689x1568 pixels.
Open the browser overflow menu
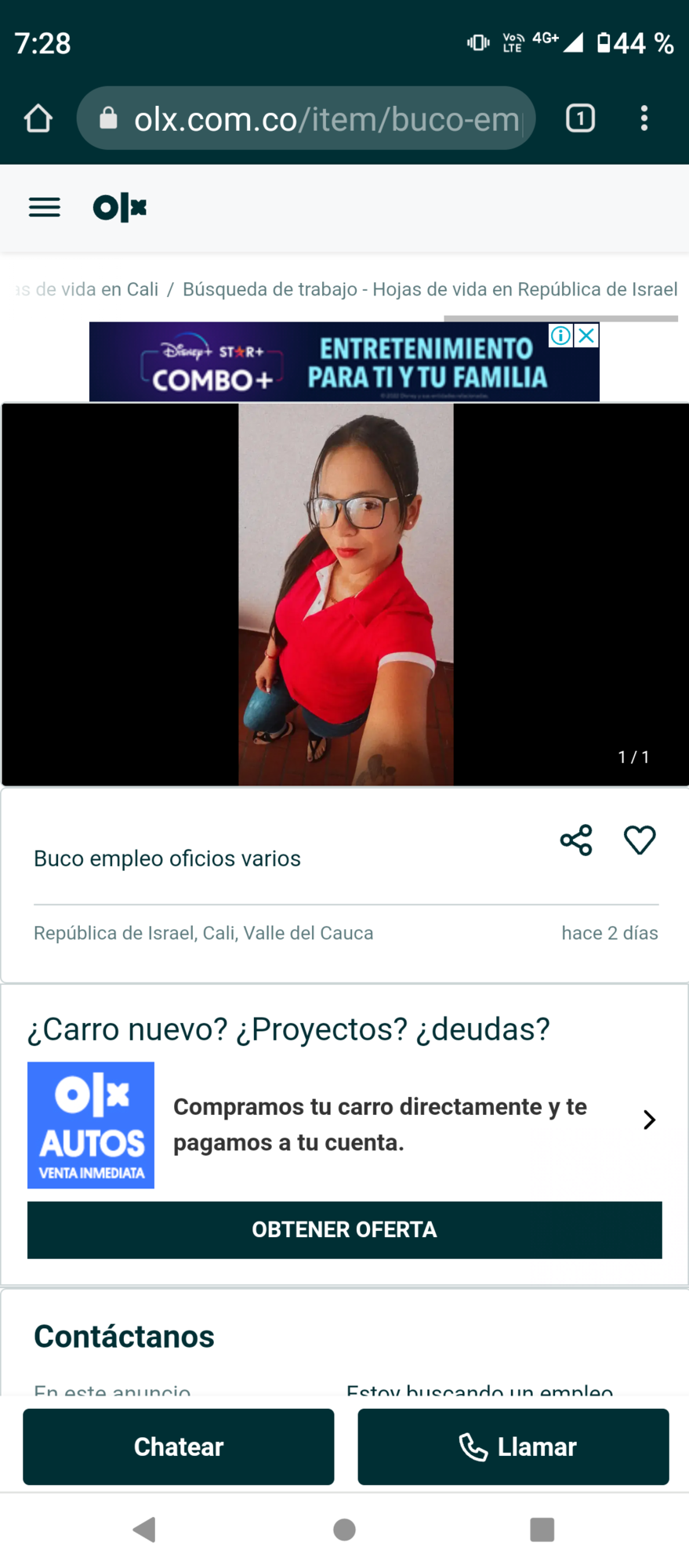(644, 118)
